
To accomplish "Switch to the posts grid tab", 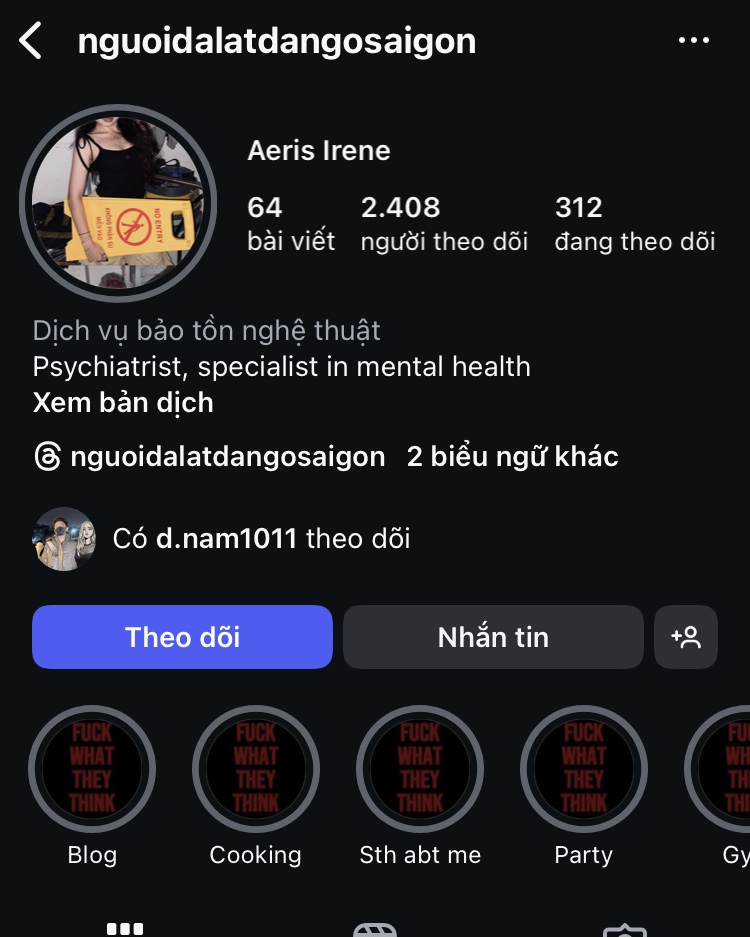I will (x=125, y=928).
